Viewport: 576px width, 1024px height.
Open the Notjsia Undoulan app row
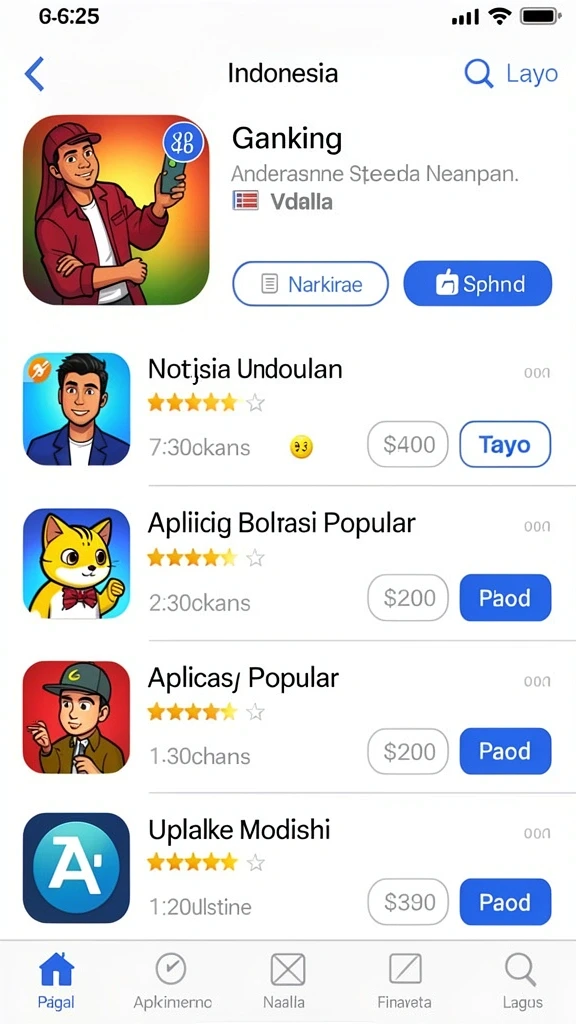287,409
